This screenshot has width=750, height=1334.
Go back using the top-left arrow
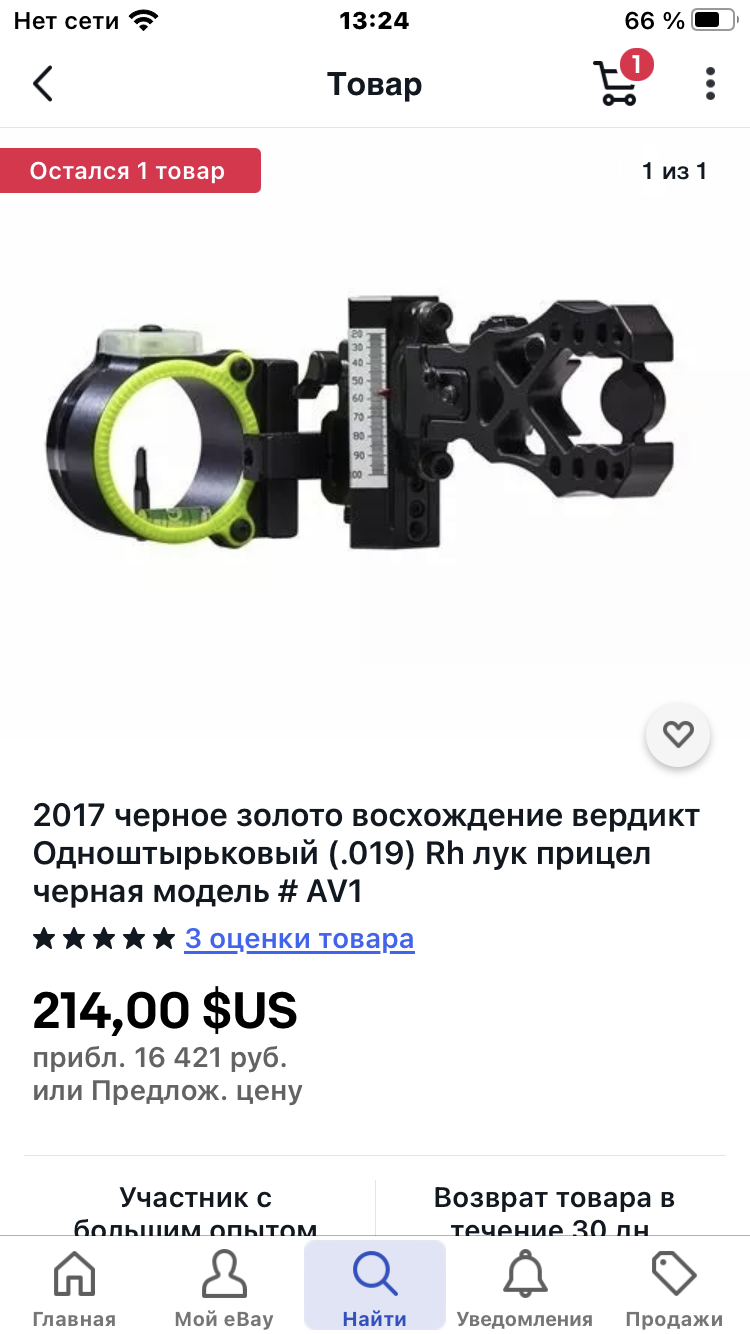[x=42, y=84]
